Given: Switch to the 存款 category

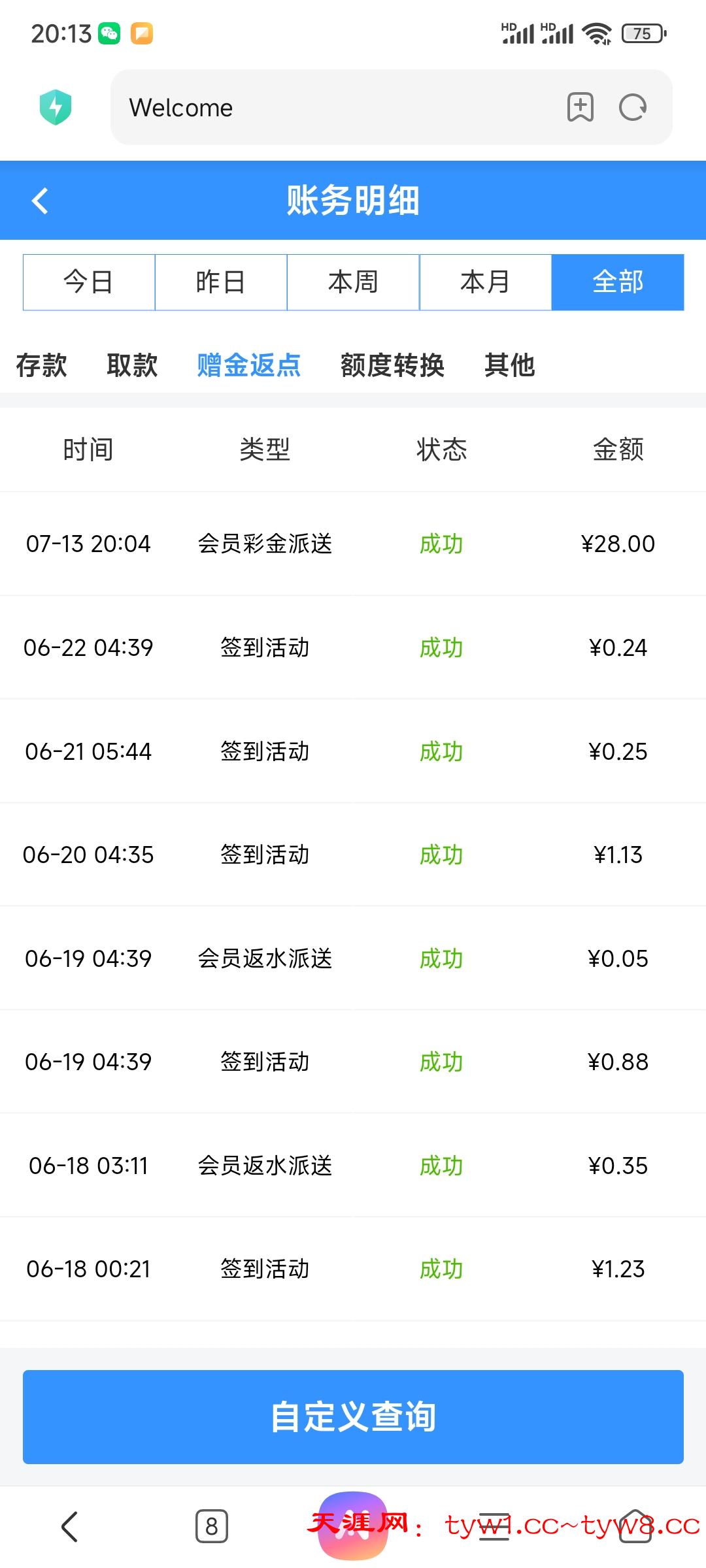Looking at the screenshot, I should (42, 365).
